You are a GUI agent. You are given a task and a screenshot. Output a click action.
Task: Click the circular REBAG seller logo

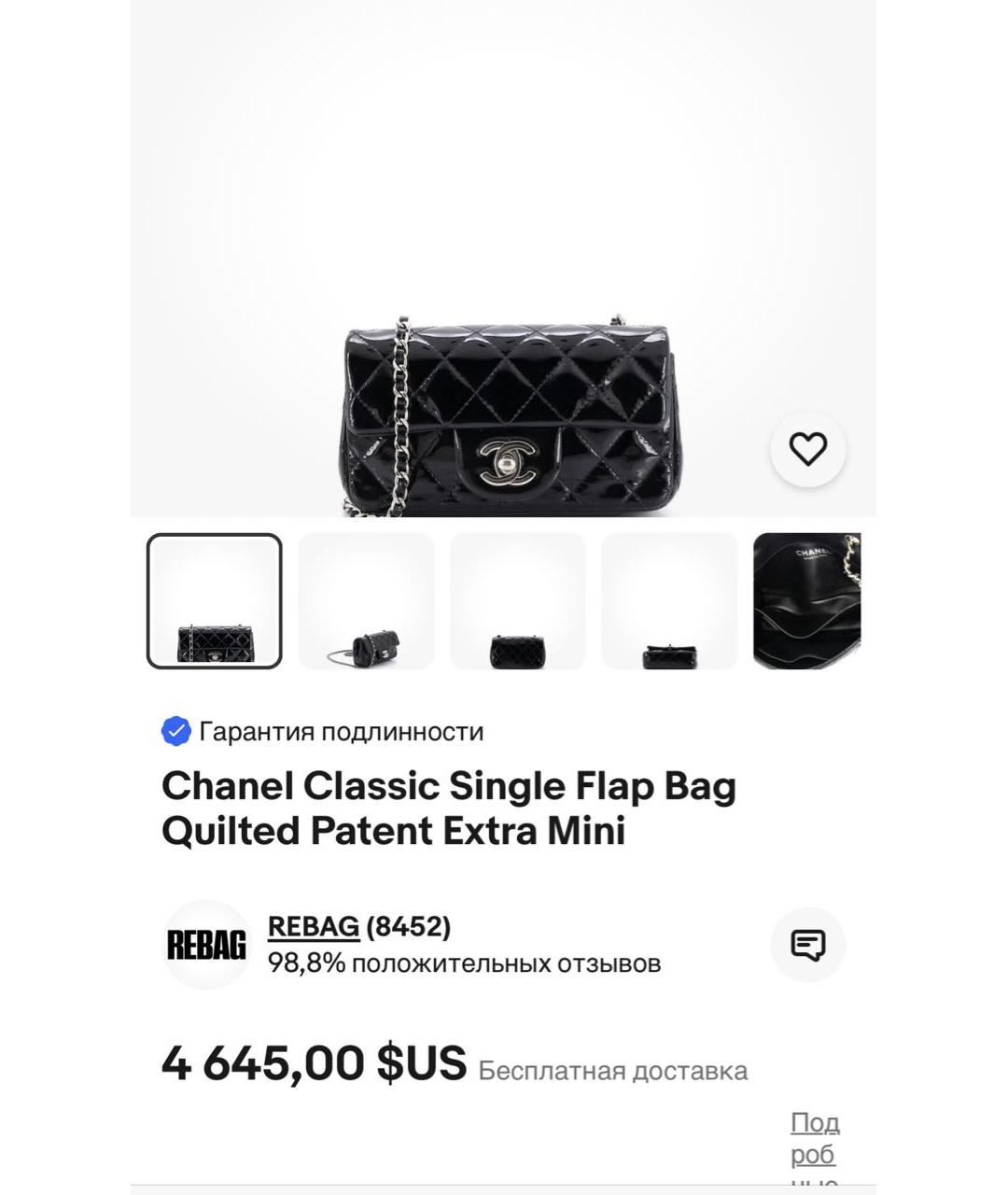pos(207,945)
